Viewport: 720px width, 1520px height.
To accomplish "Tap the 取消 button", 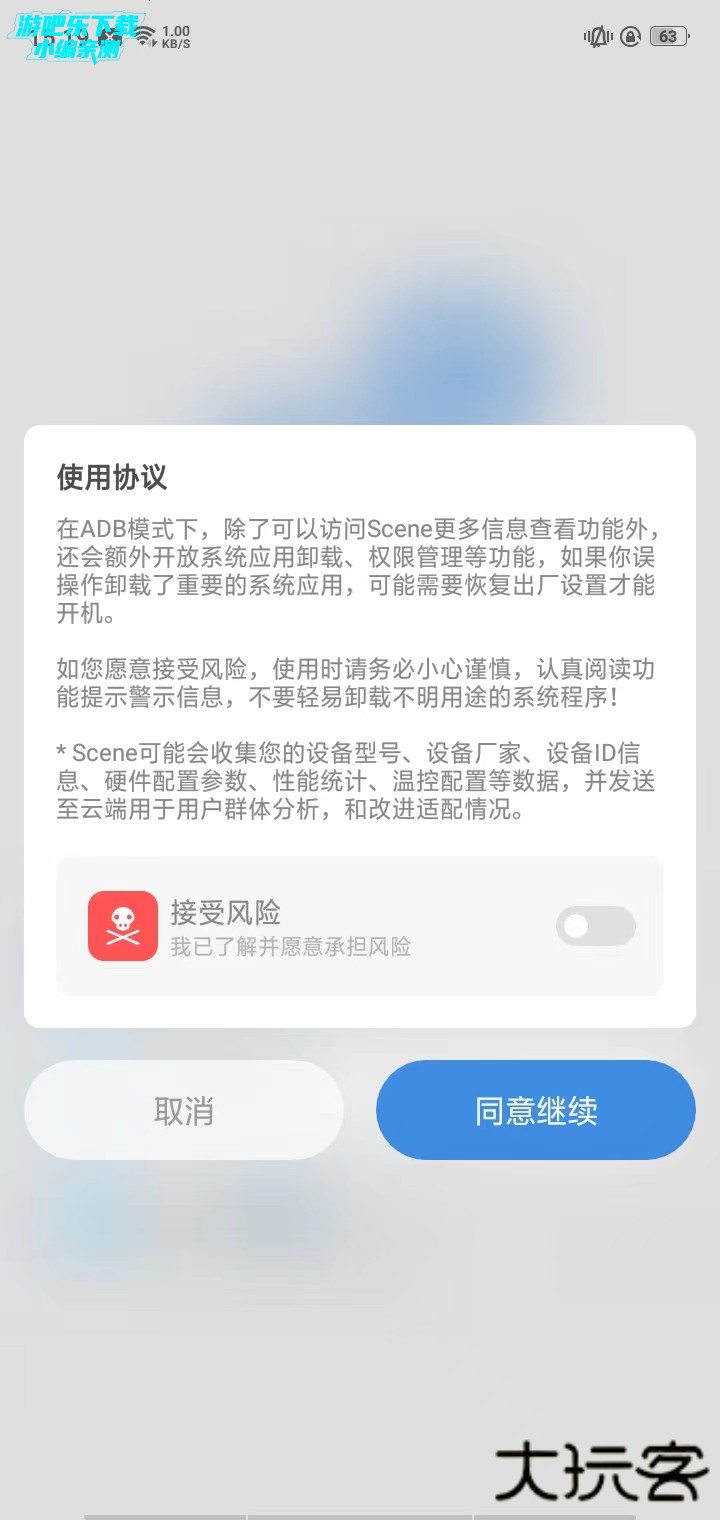I will point(184,1110).
